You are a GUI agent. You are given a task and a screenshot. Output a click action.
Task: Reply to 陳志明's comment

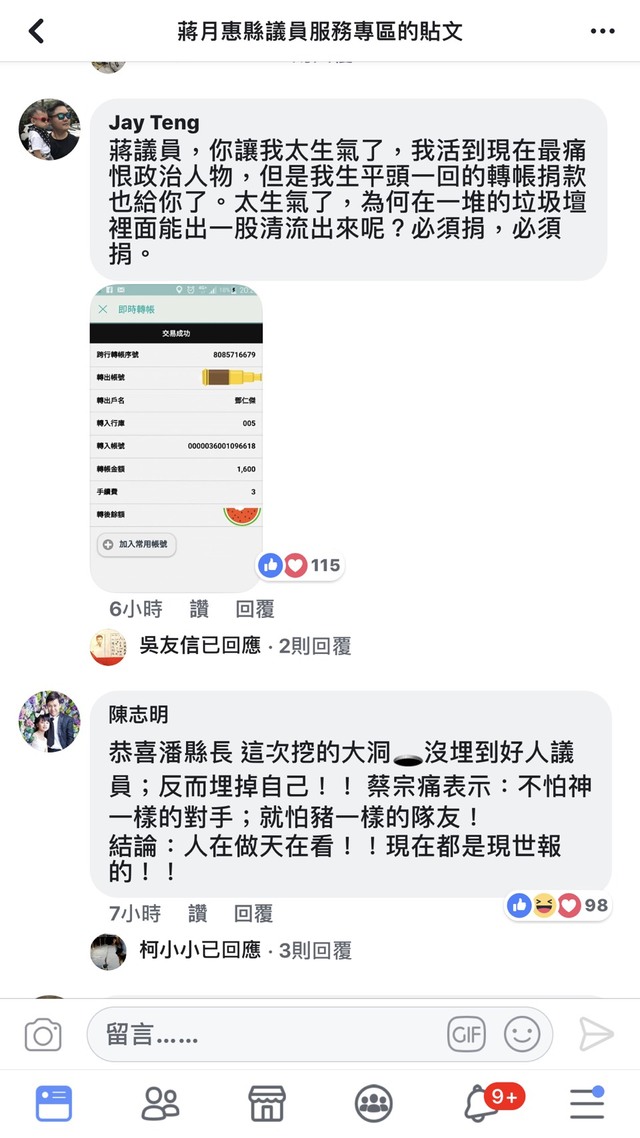coord(253,913)
